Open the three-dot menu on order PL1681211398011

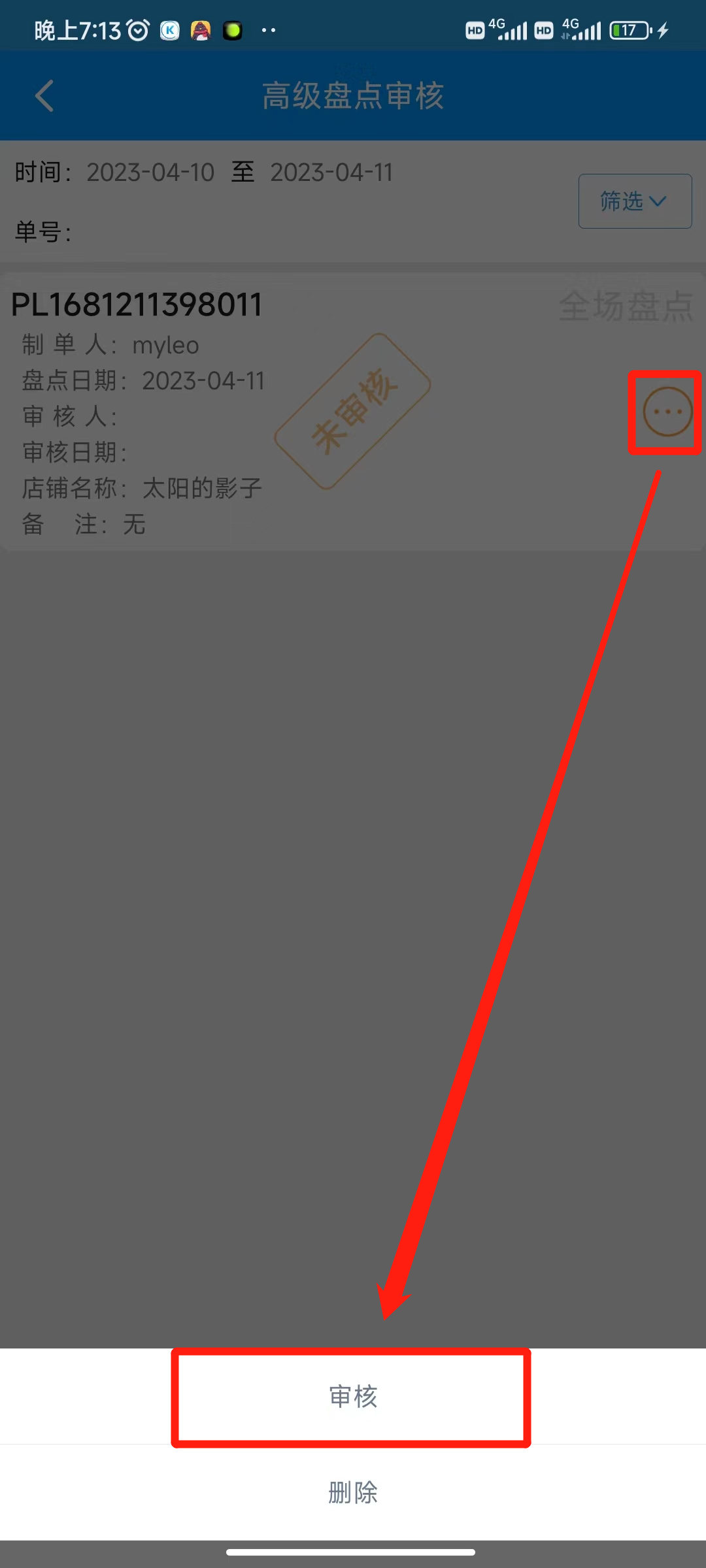[667, 412]
